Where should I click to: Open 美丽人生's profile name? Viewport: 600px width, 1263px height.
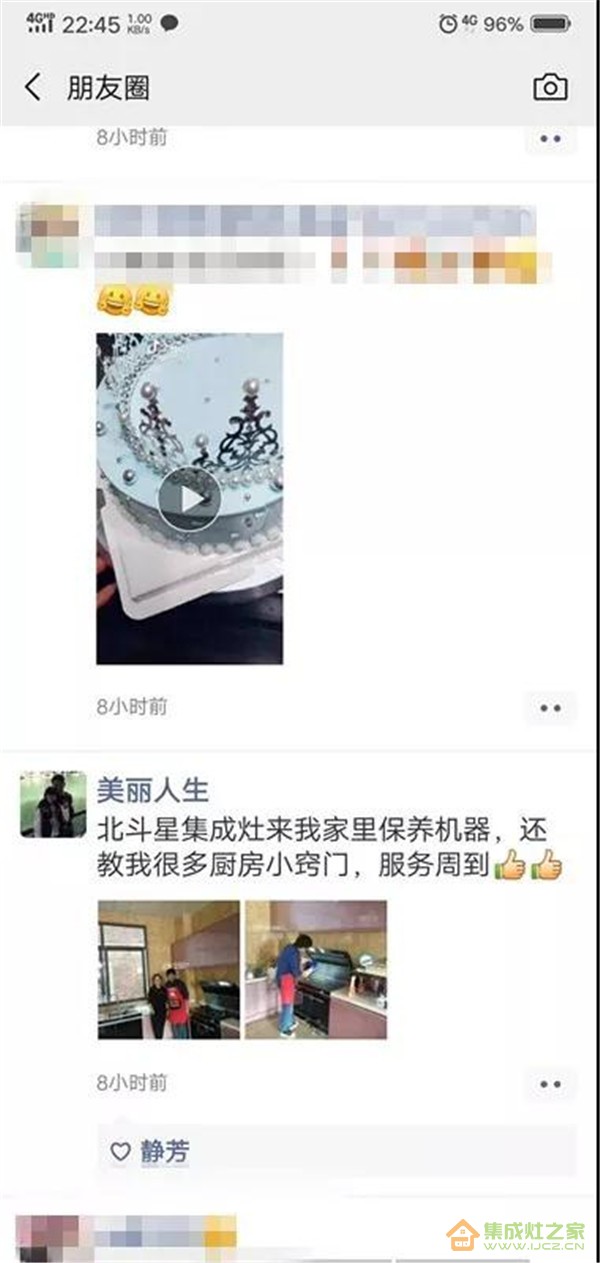153,790
